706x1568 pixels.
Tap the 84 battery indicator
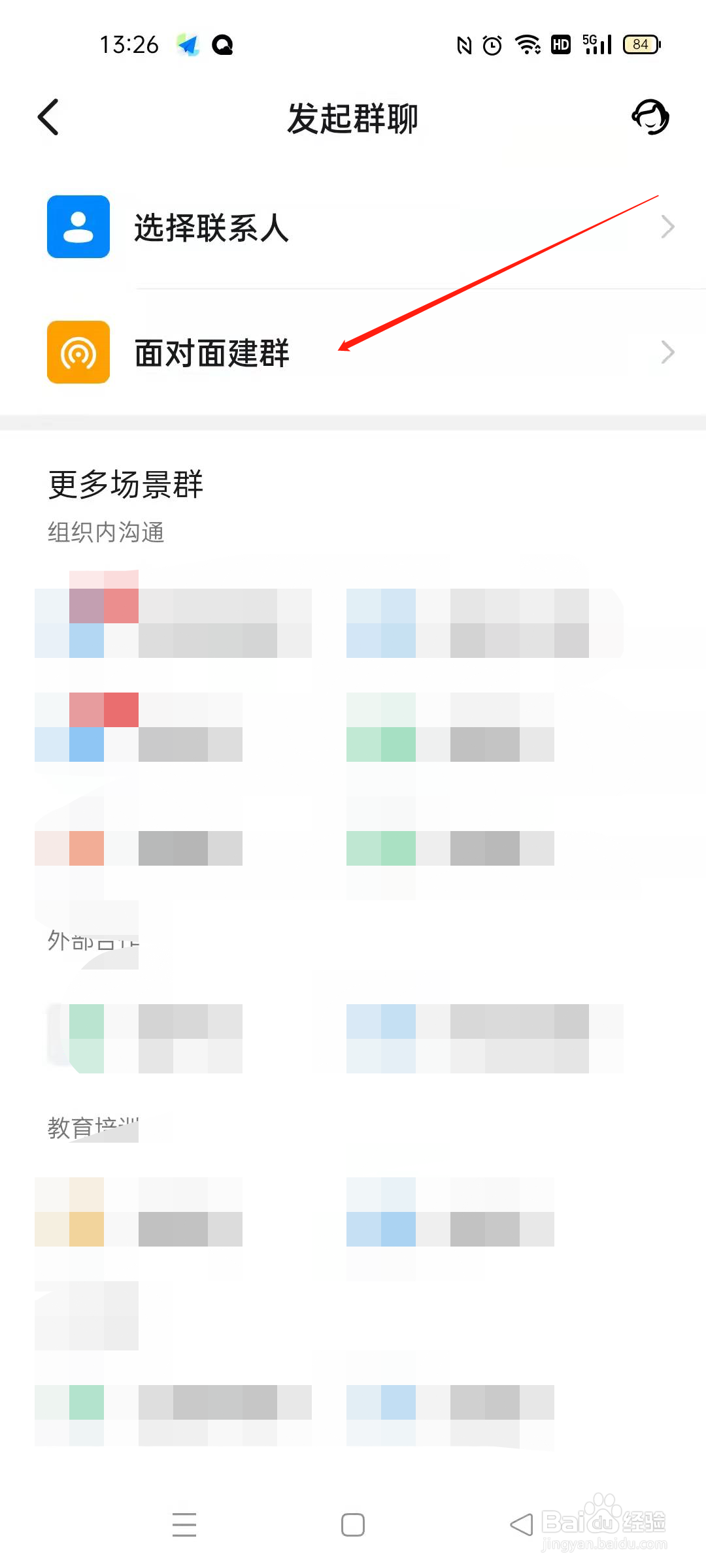tap(640, 44)
